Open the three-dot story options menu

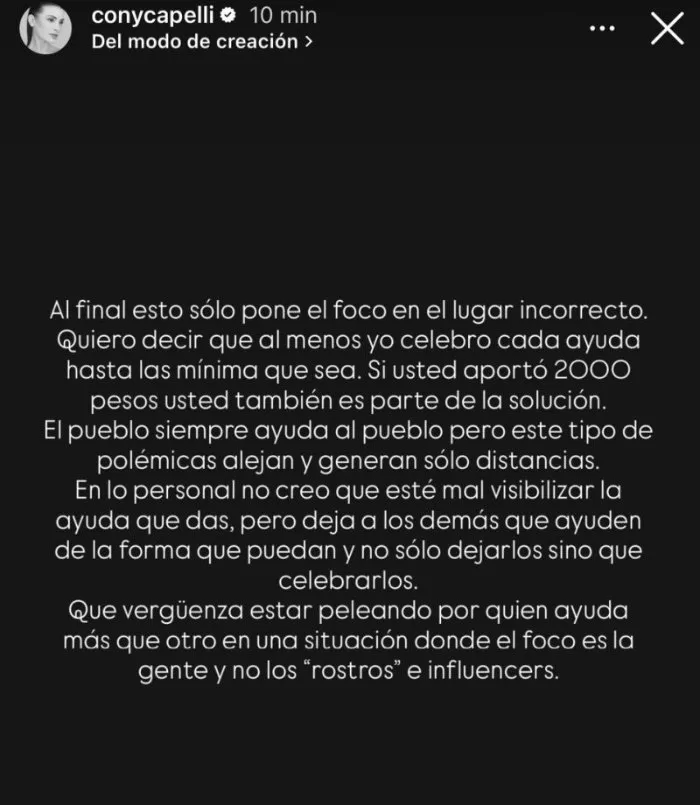(x=601, y=29)
